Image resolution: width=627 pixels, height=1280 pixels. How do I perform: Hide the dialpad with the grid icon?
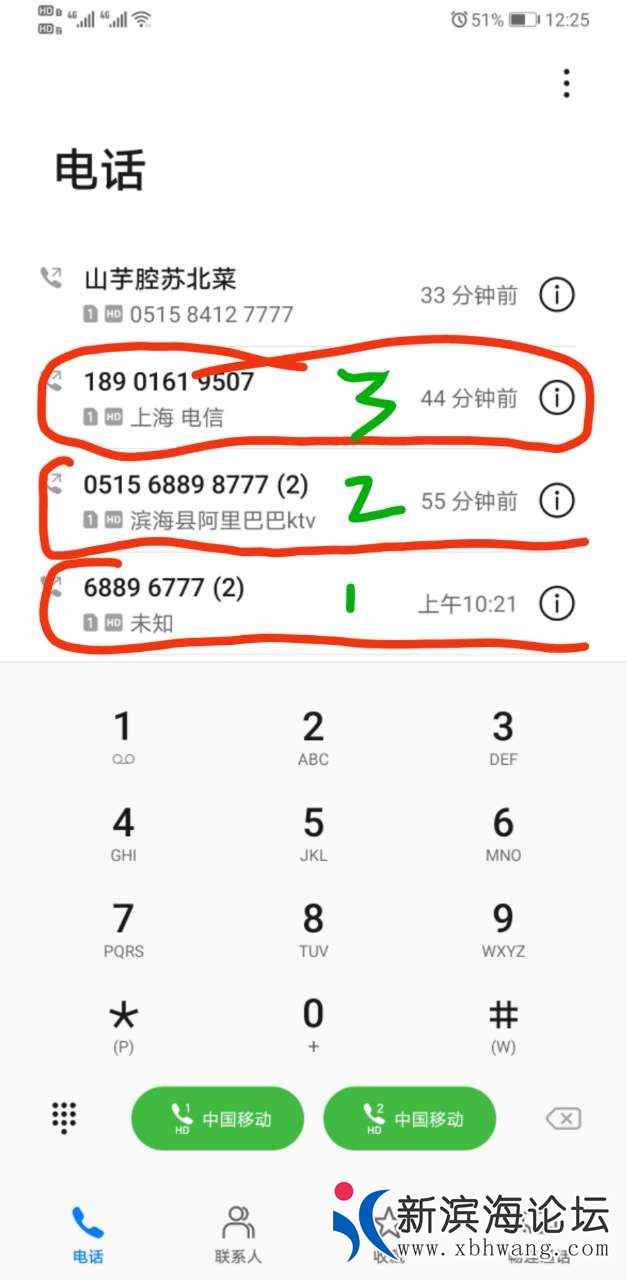pos(64,1118)
